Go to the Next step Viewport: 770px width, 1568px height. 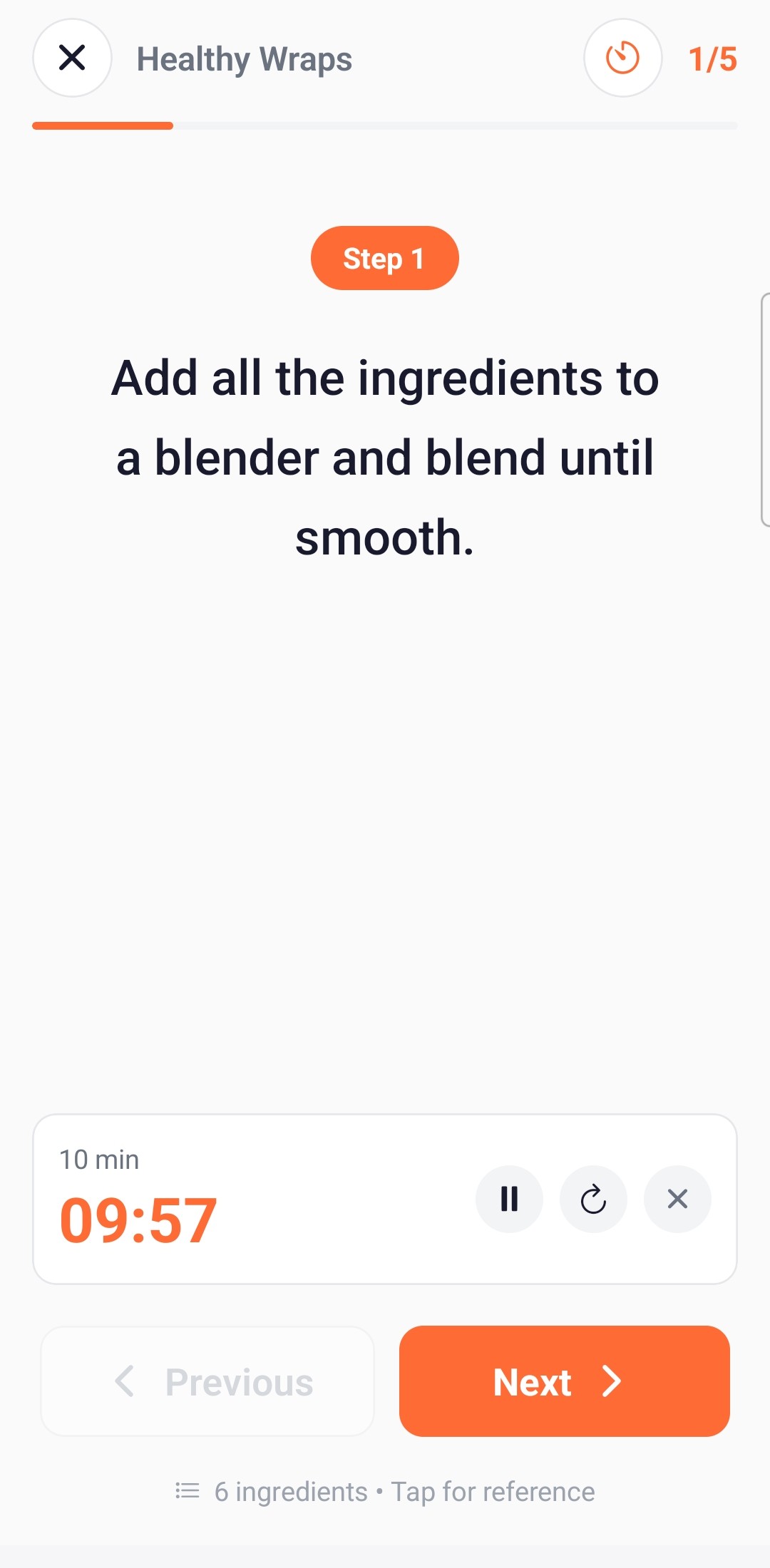(x=565, y=1381)
